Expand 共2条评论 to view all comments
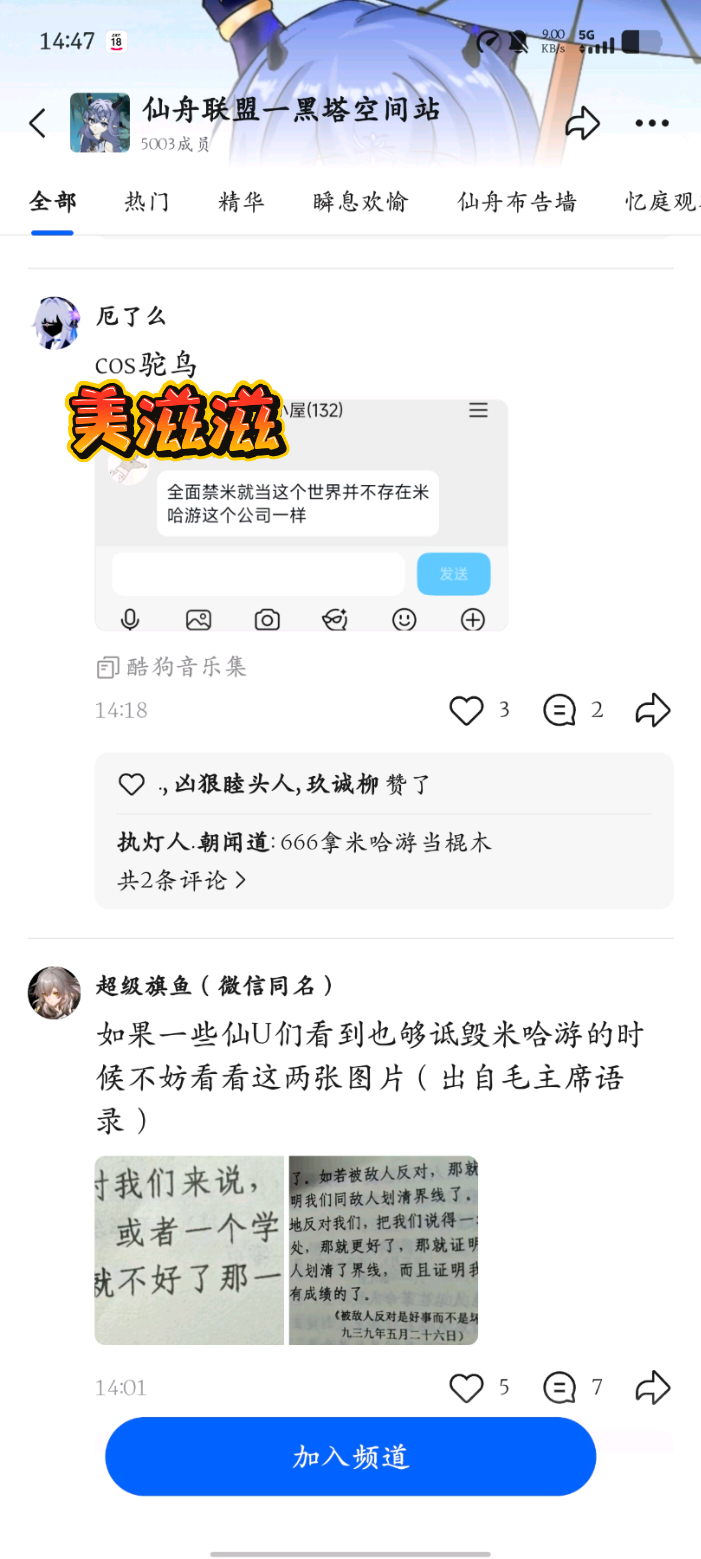Screen dimensions: 701x1559 [x=182, y=880]
